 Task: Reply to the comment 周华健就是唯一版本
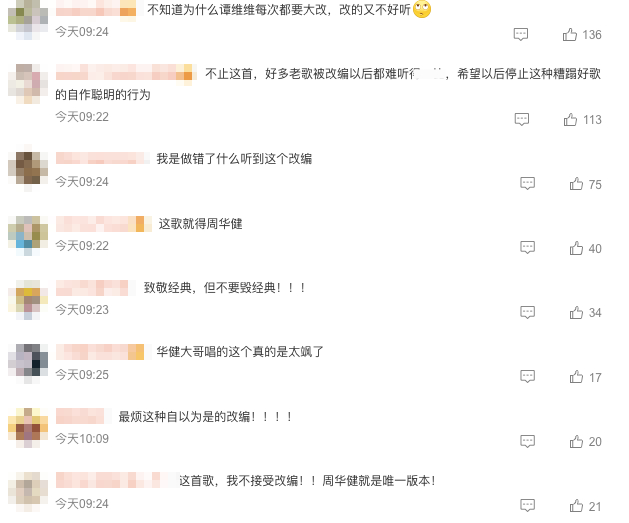(528, 506)
